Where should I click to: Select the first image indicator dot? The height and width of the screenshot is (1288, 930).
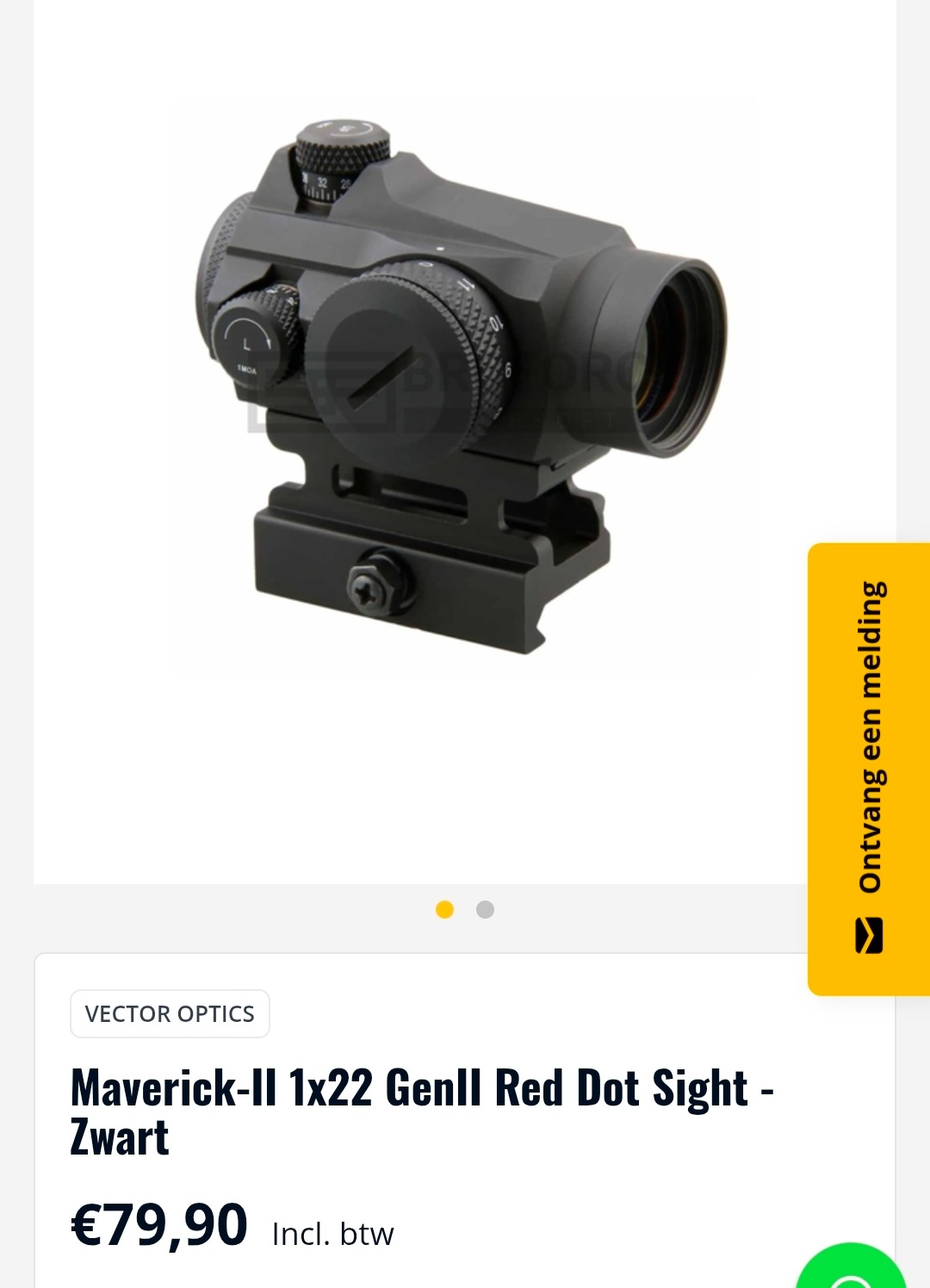(x=444, y=910)
